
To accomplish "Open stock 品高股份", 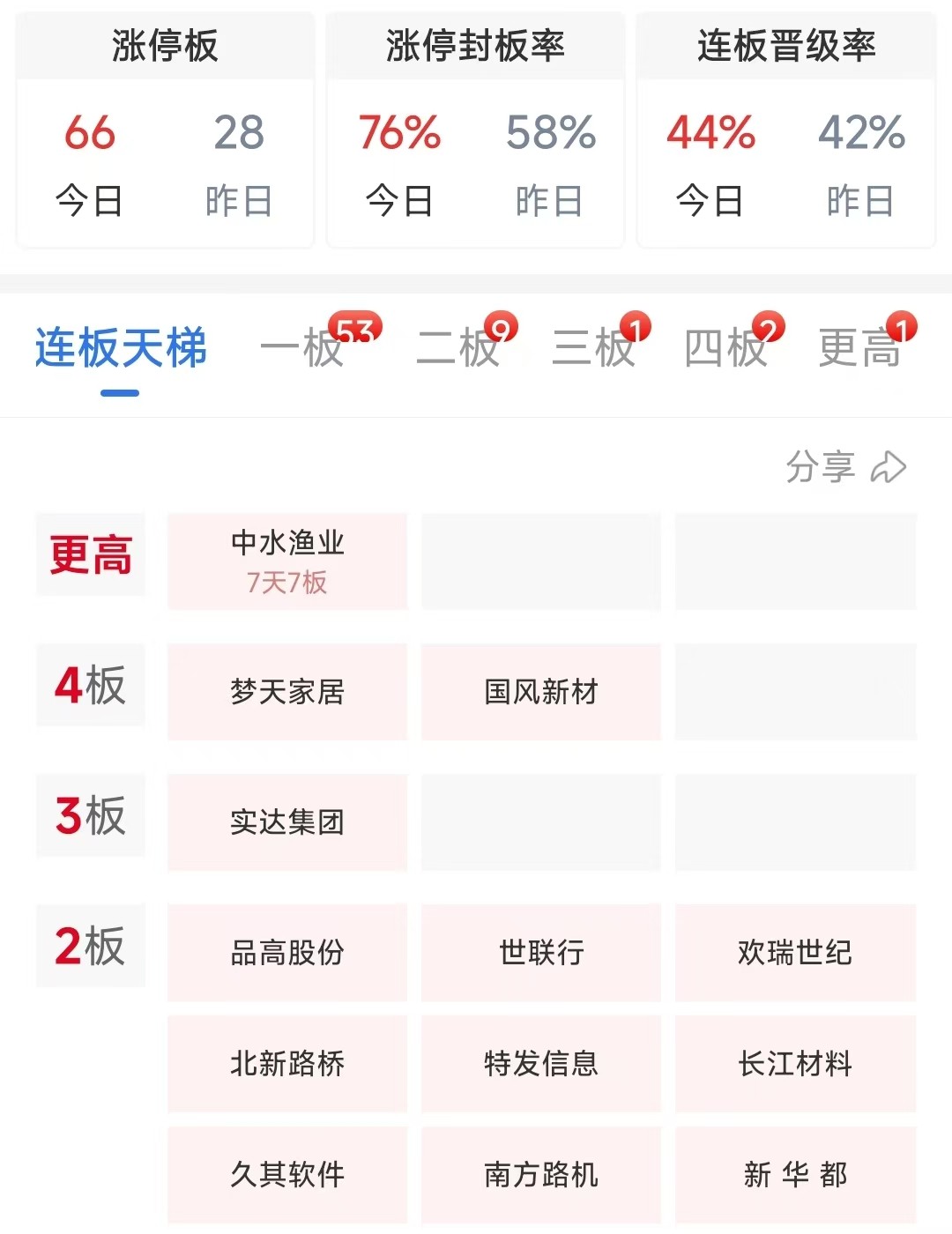I will coord(287,953).
